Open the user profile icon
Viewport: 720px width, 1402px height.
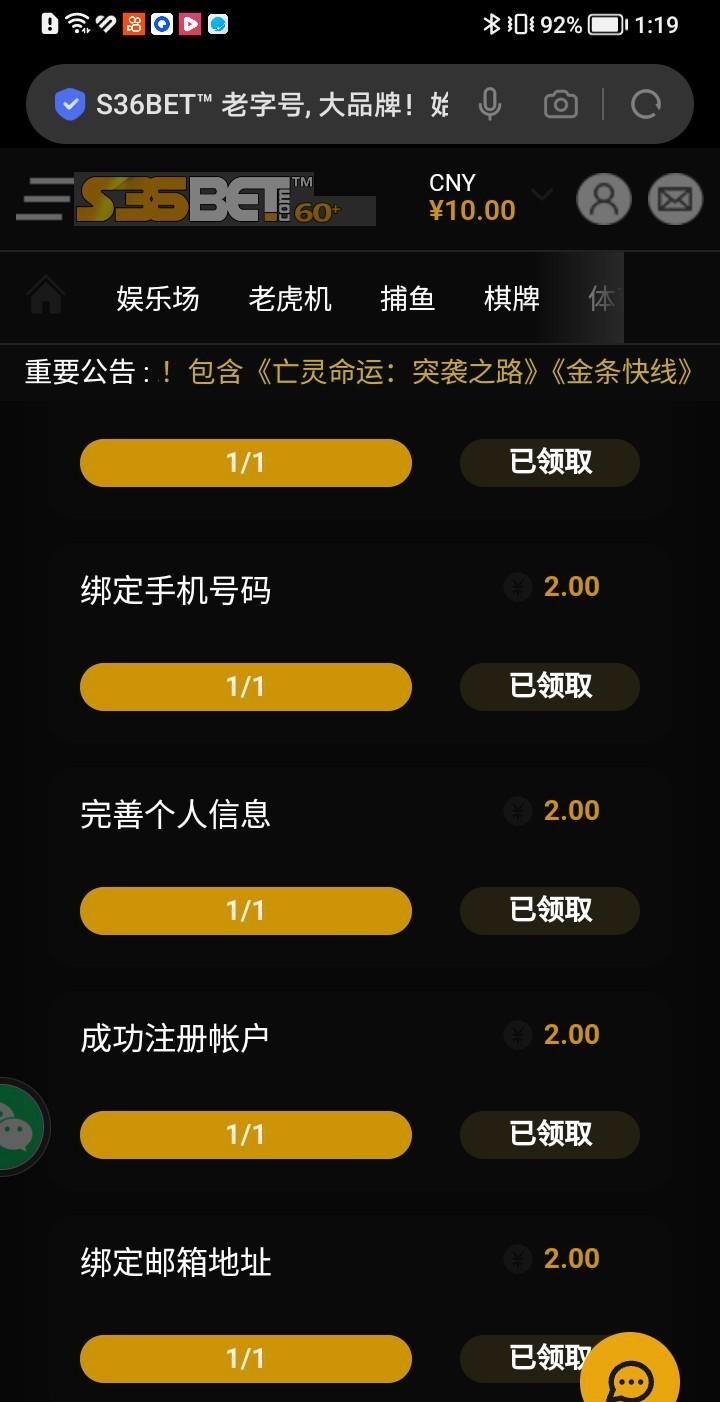click(x=603, y=199)
